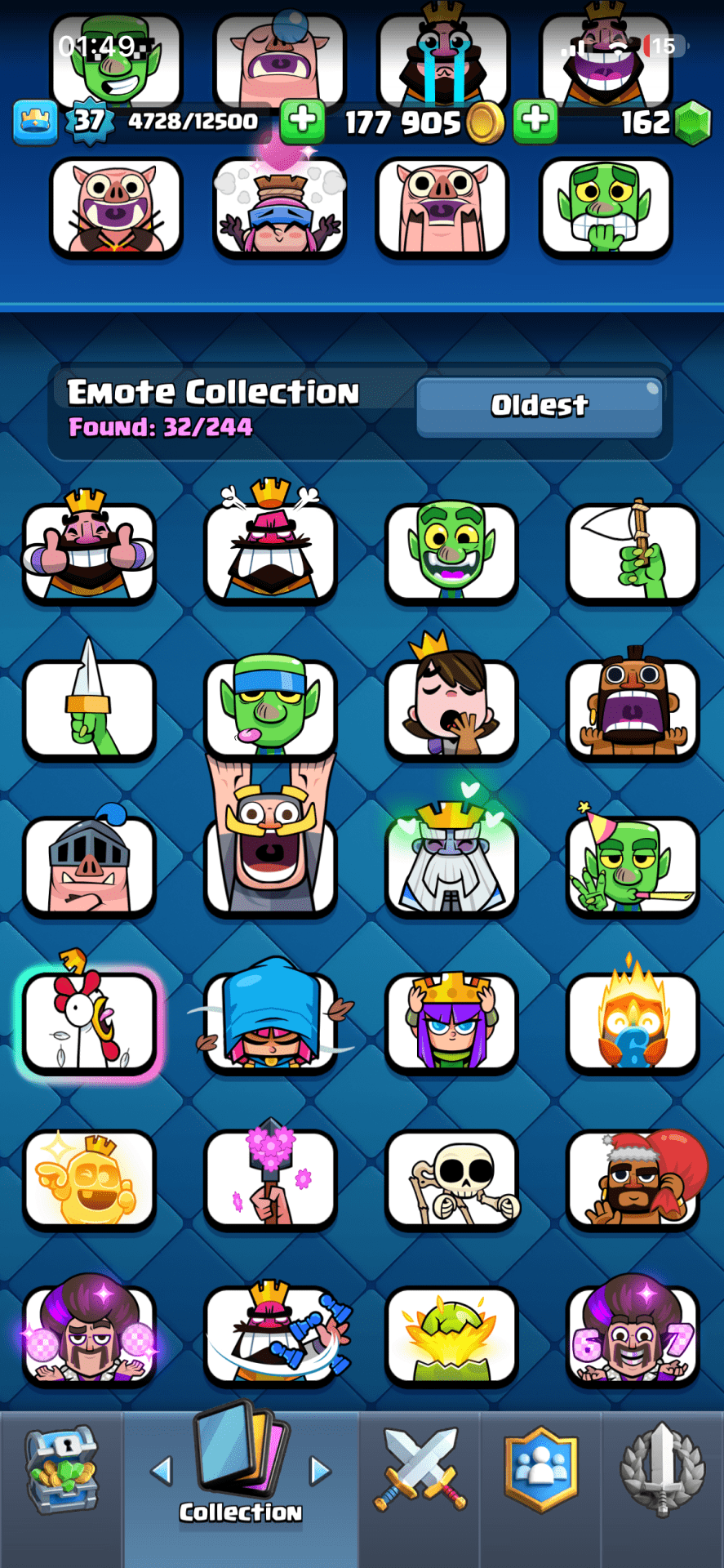The image size is (724, 1568).
Task: Add experience with the plus button beside 4728/12500
Action: (303, 121)
